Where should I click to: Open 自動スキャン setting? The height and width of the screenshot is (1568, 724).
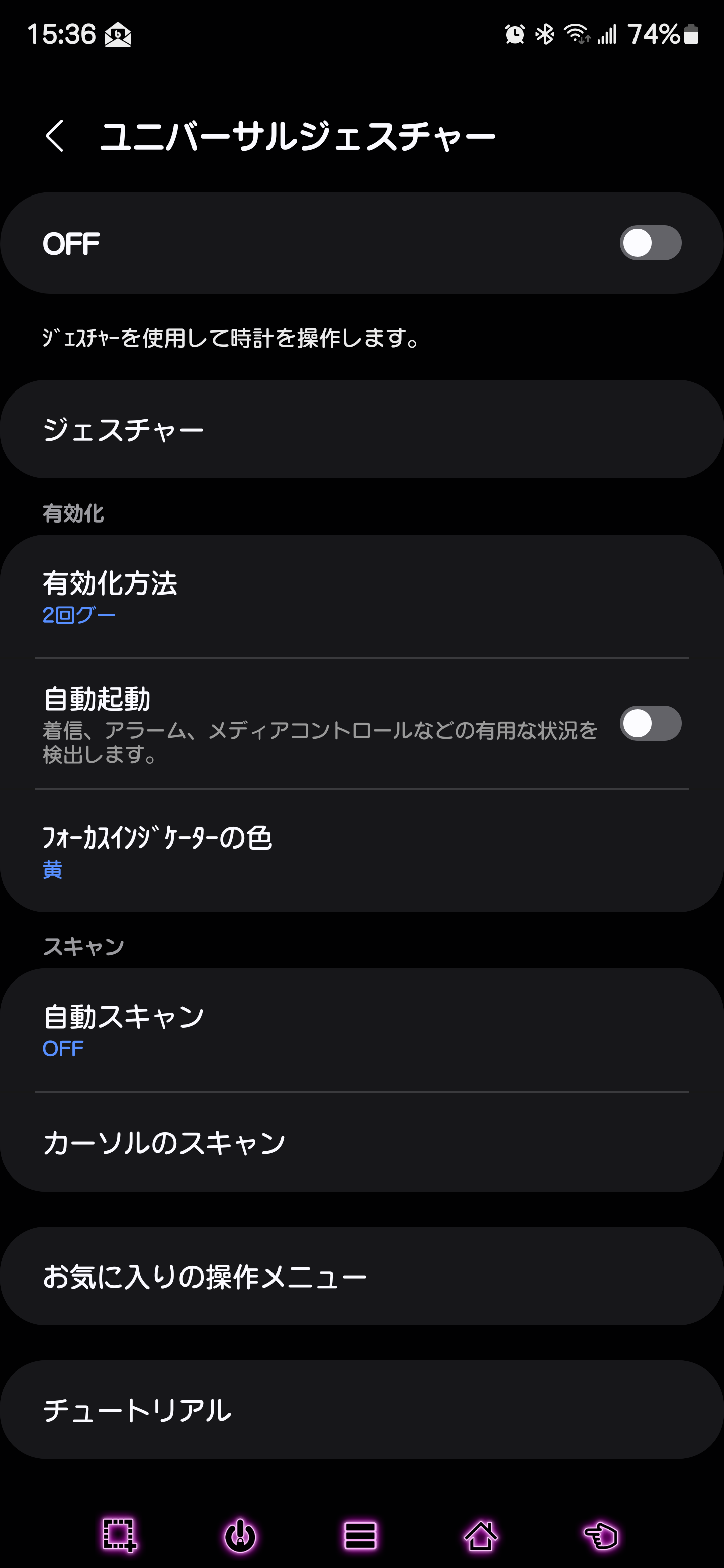pyautogui.click(x=361, y=1030)
